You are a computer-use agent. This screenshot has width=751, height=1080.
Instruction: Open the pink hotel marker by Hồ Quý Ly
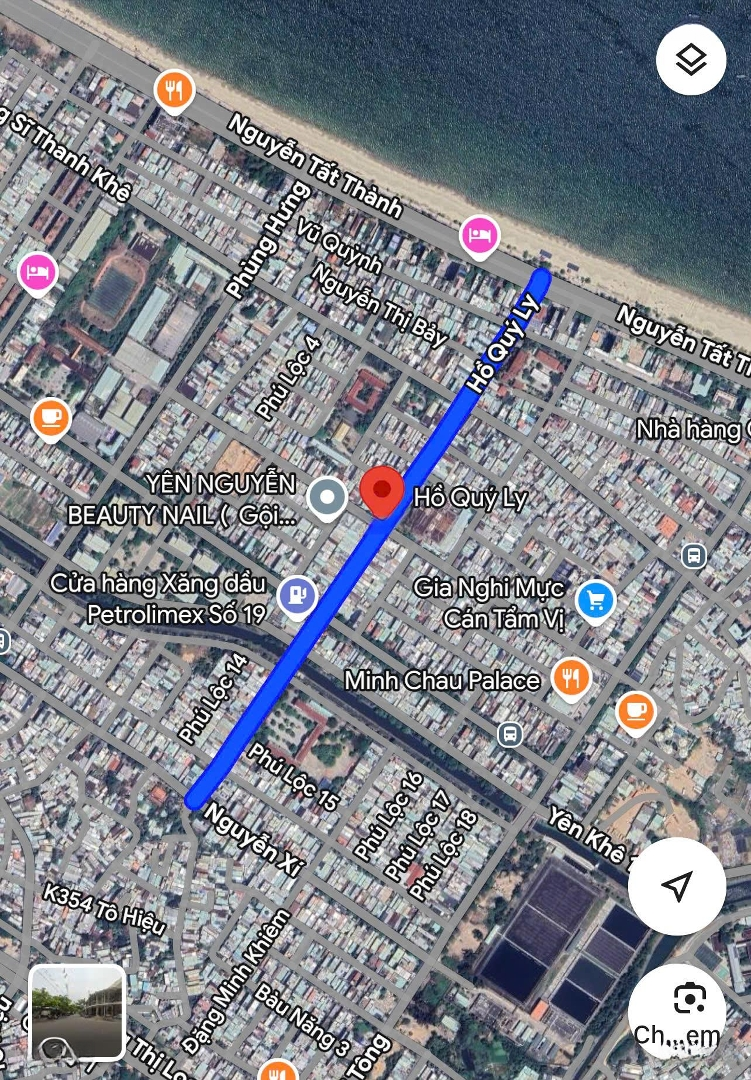point(479,236)
